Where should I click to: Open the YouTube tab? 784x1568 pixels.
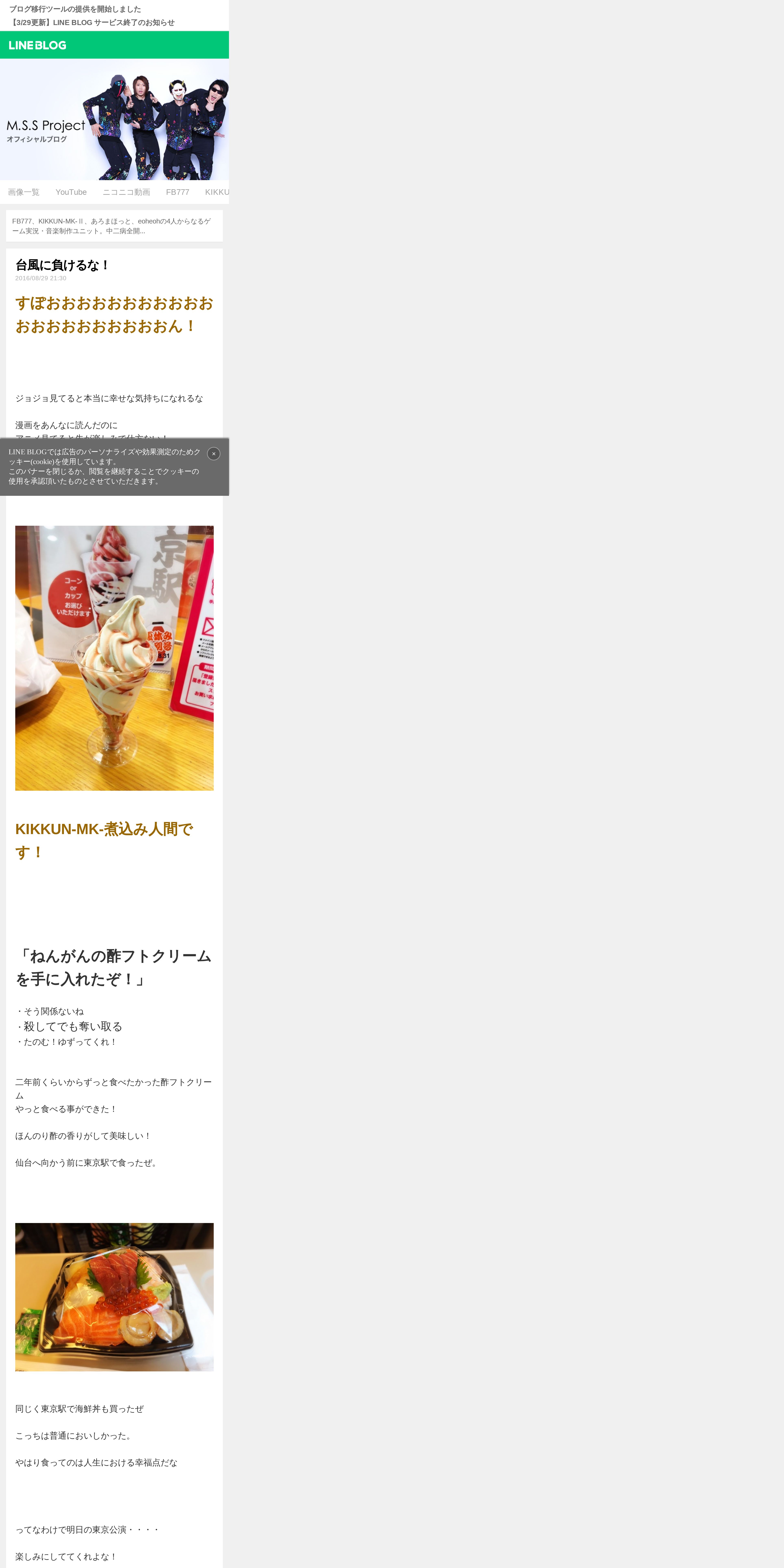pos(71,192)
